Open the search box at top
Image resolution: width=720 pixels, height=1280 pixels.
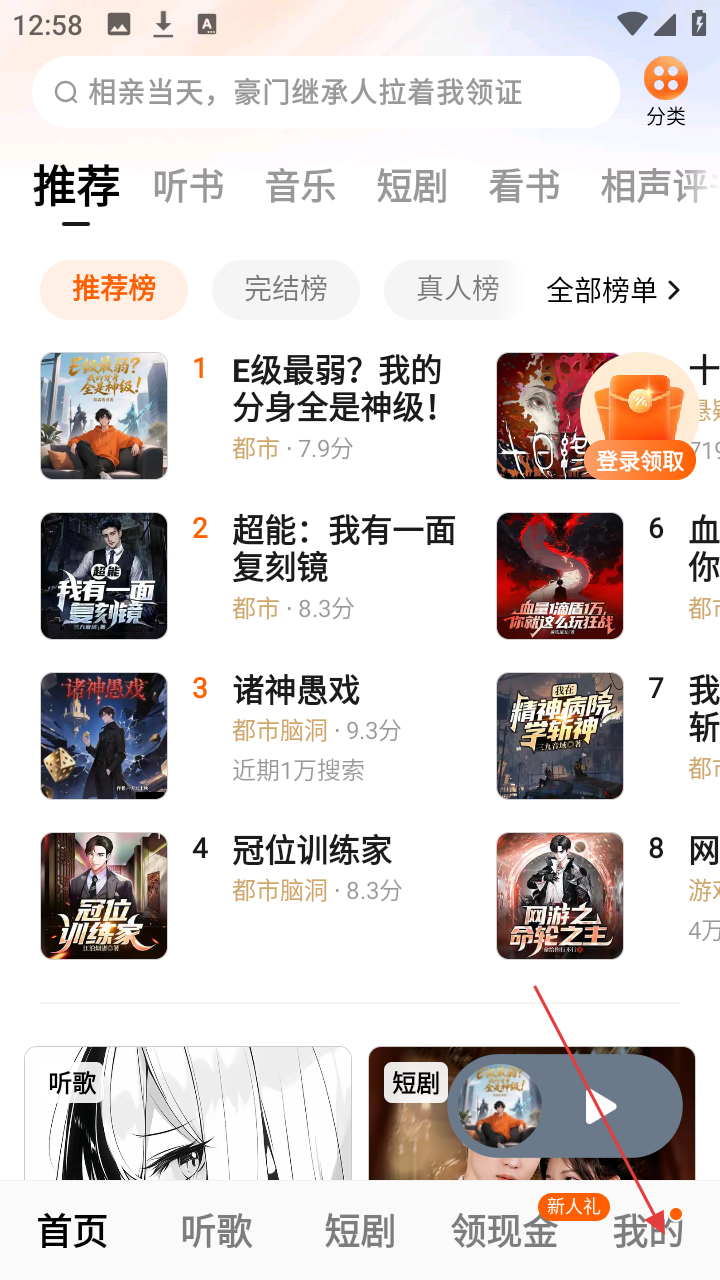(x=325, y=92)
